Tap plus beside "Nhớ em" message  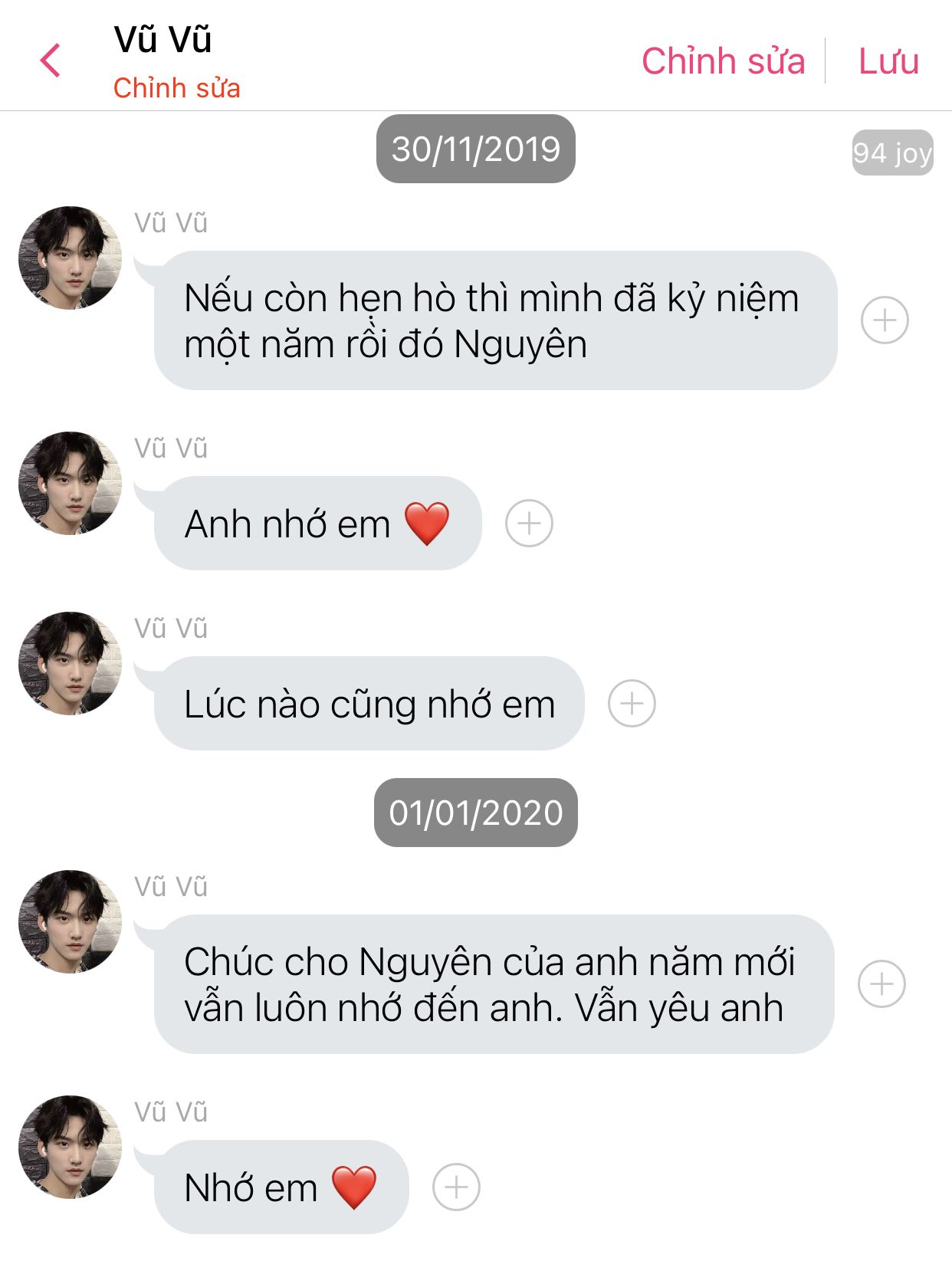coord(456,1187)
